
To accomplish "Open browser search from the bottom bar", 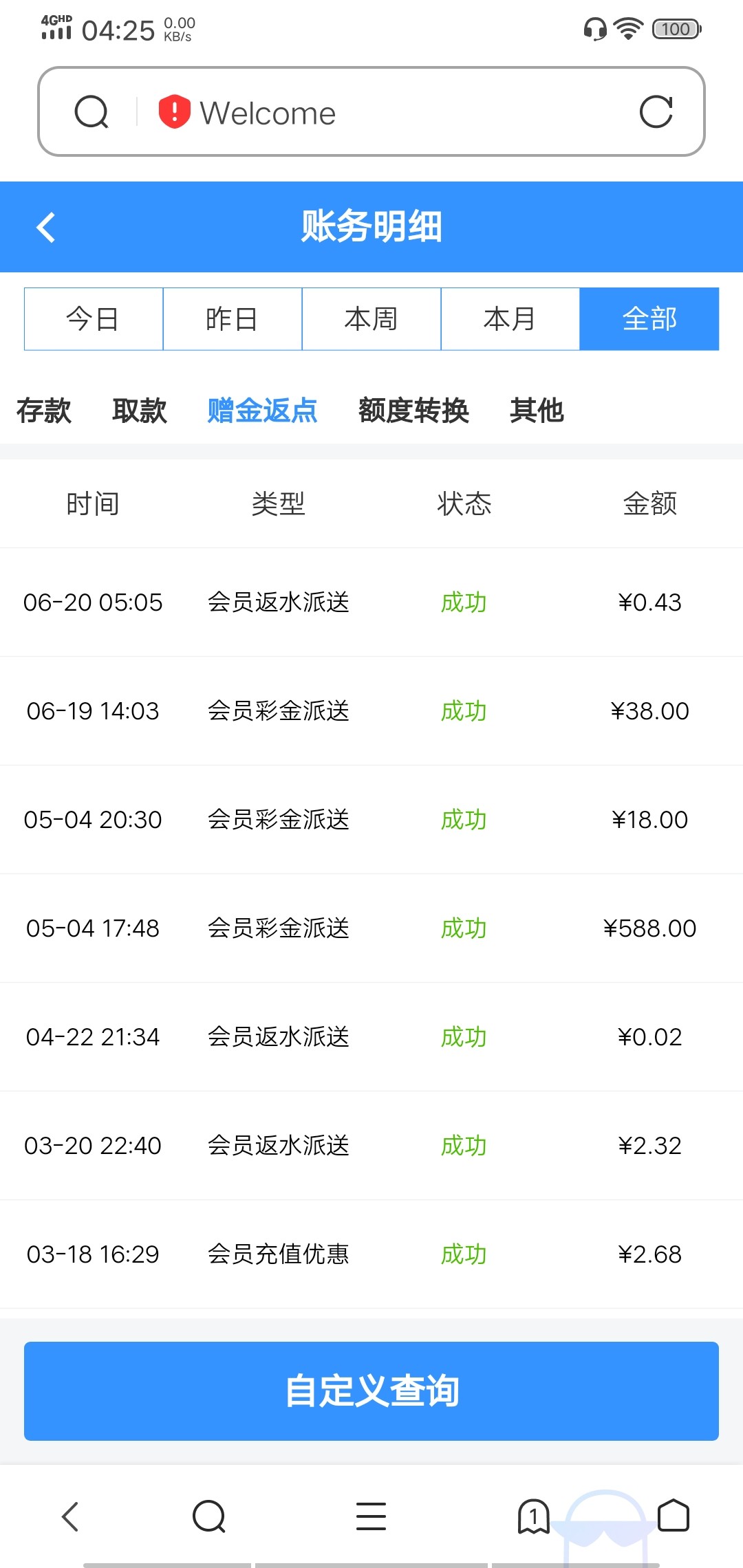I will pyautogui.click(x=209, y=1516).
